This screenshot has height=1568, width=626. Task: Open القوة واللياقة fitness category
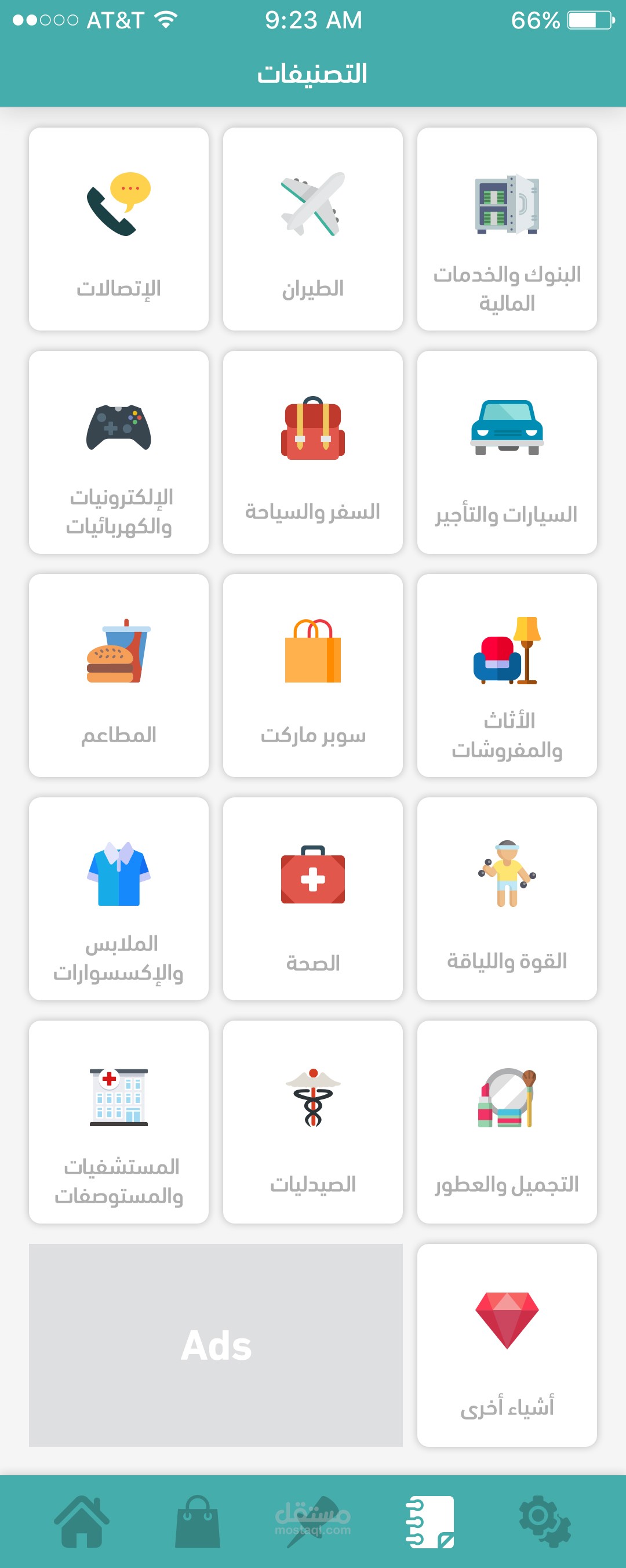click(507, 899)
